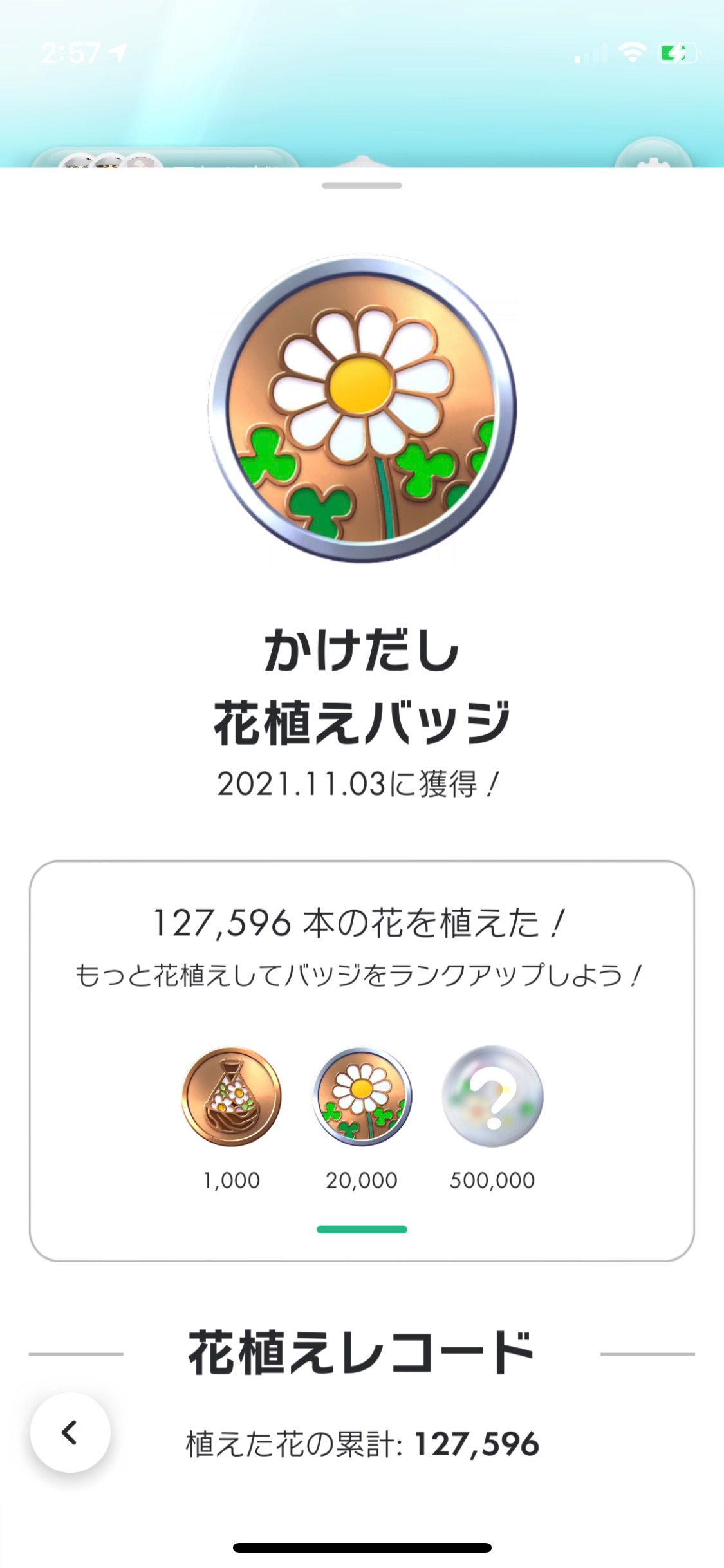
Task: Select the 1,000 flower seed badge
Action: tap(232, 1096)
